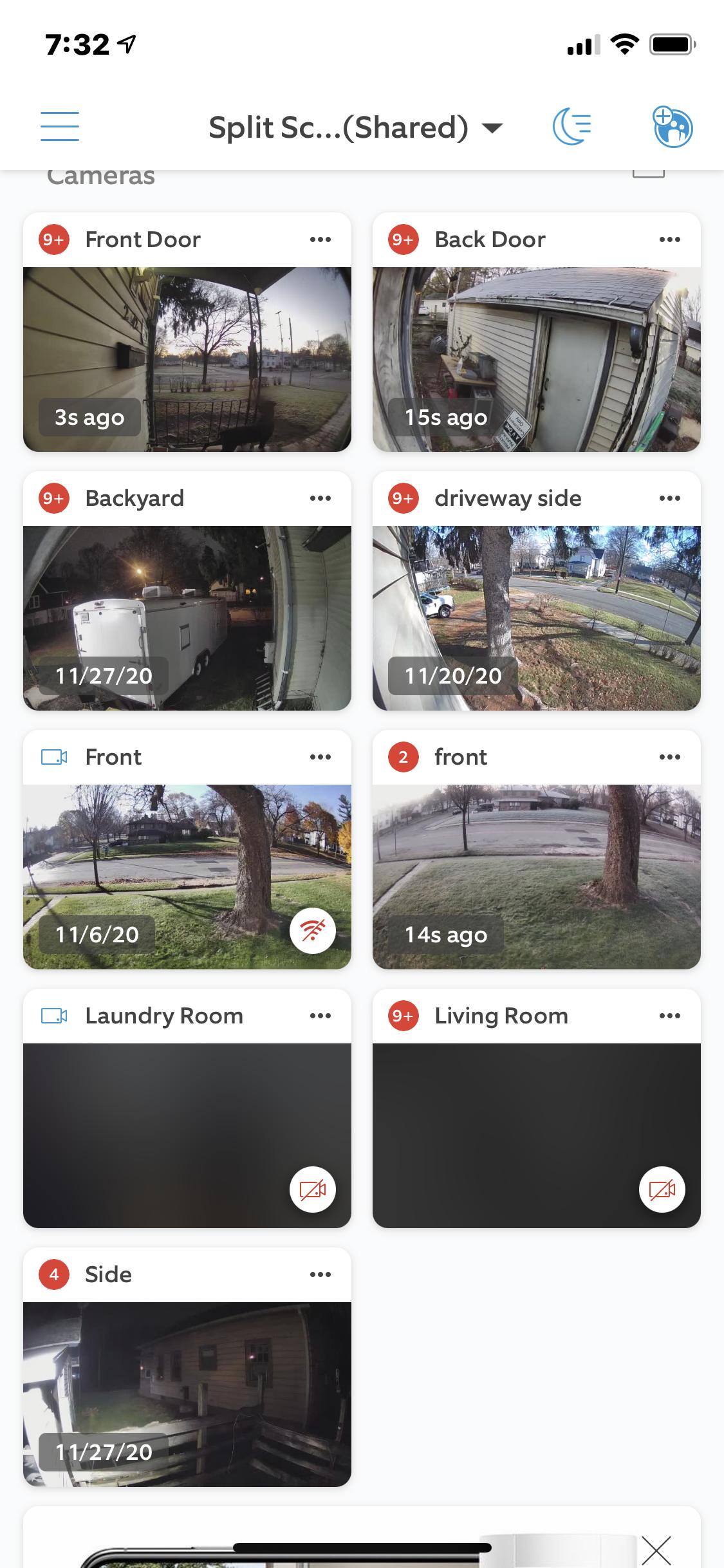Screen dimensions: 724x1568
Task: Open more options for Living Room
Action: (669, 1016)
